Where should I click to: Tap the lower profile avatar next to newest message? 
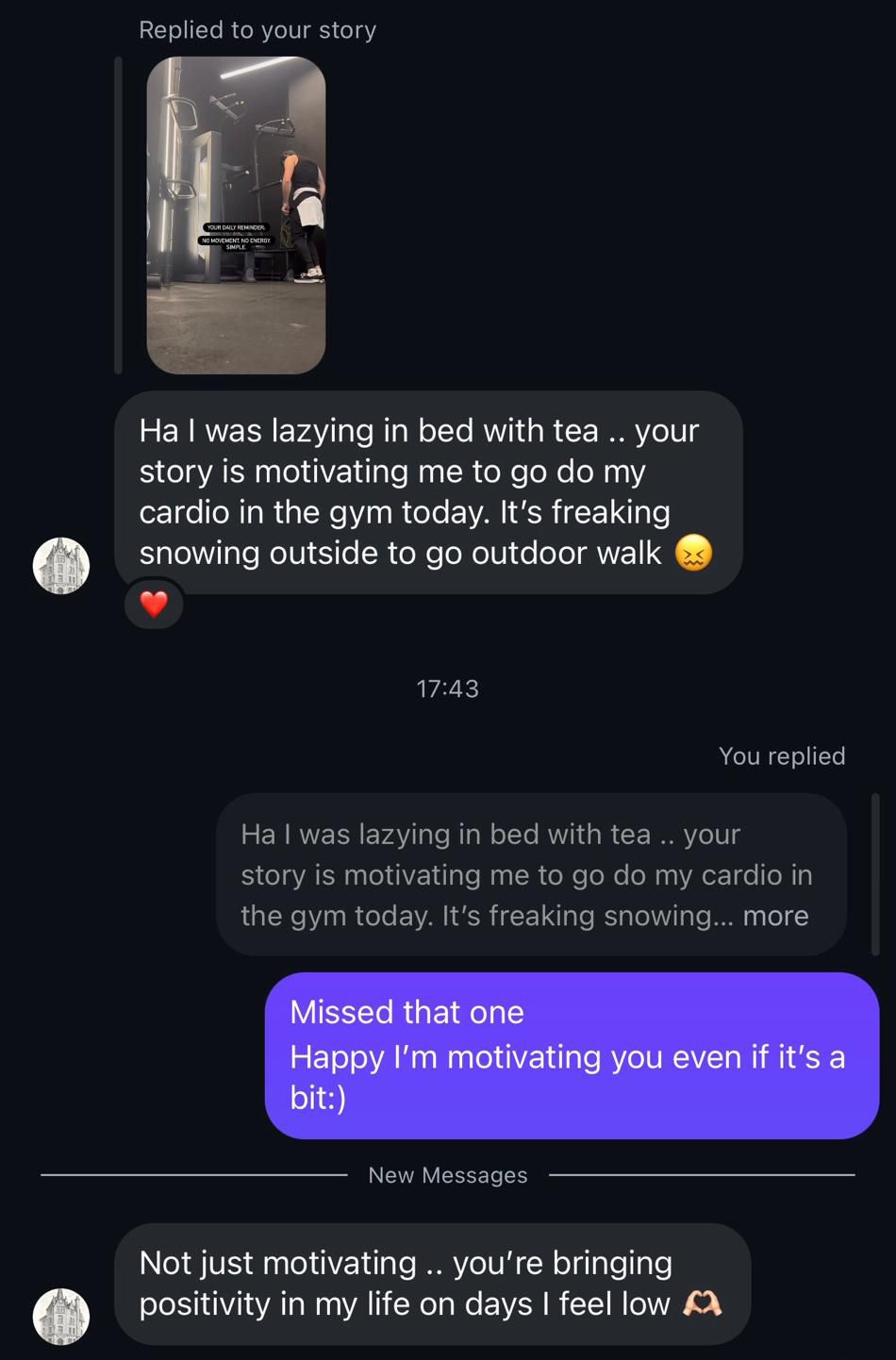62,1316
